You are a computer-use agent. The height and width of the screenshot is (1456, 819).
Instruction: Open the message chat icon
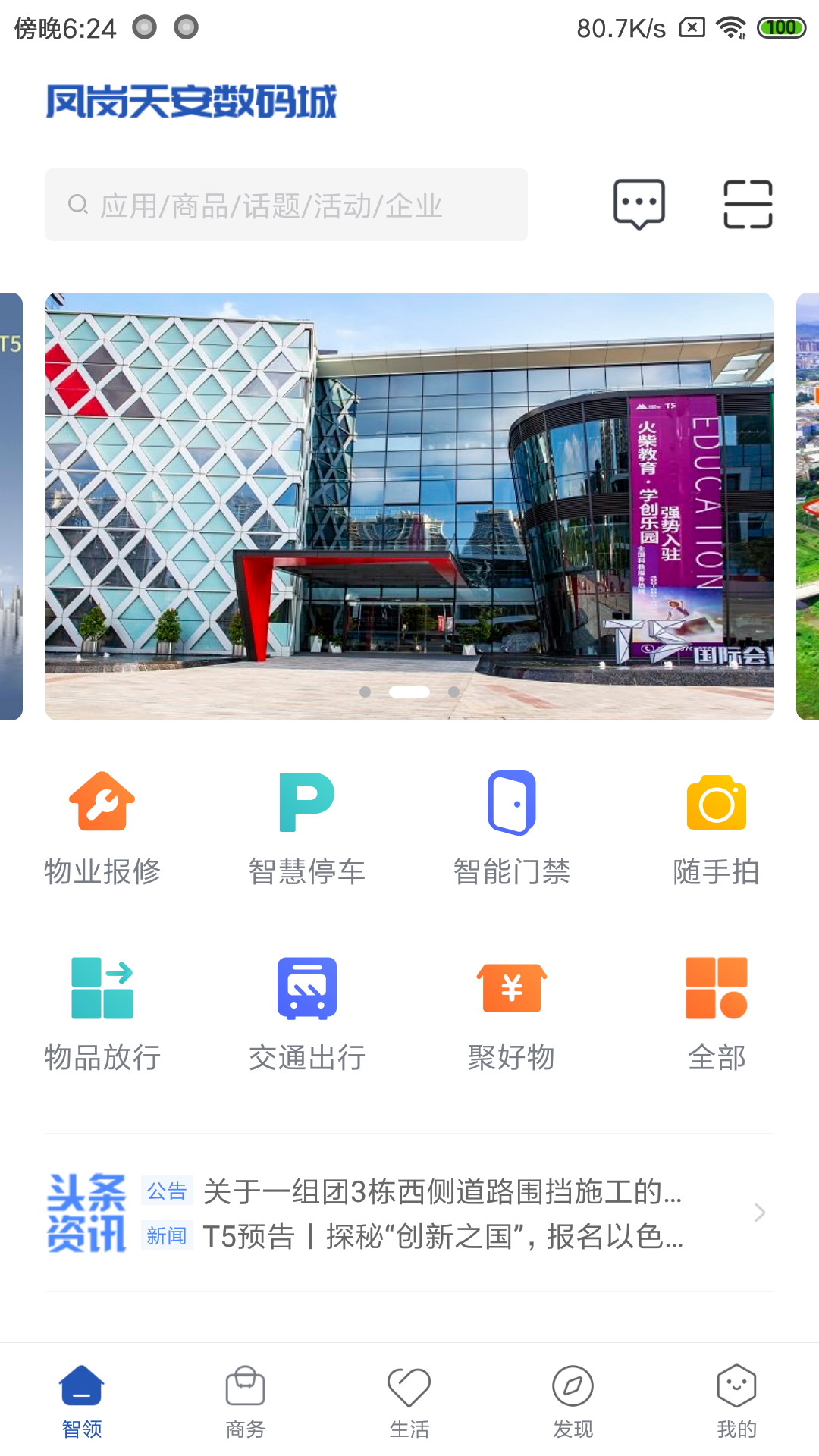tap(638, 205)
